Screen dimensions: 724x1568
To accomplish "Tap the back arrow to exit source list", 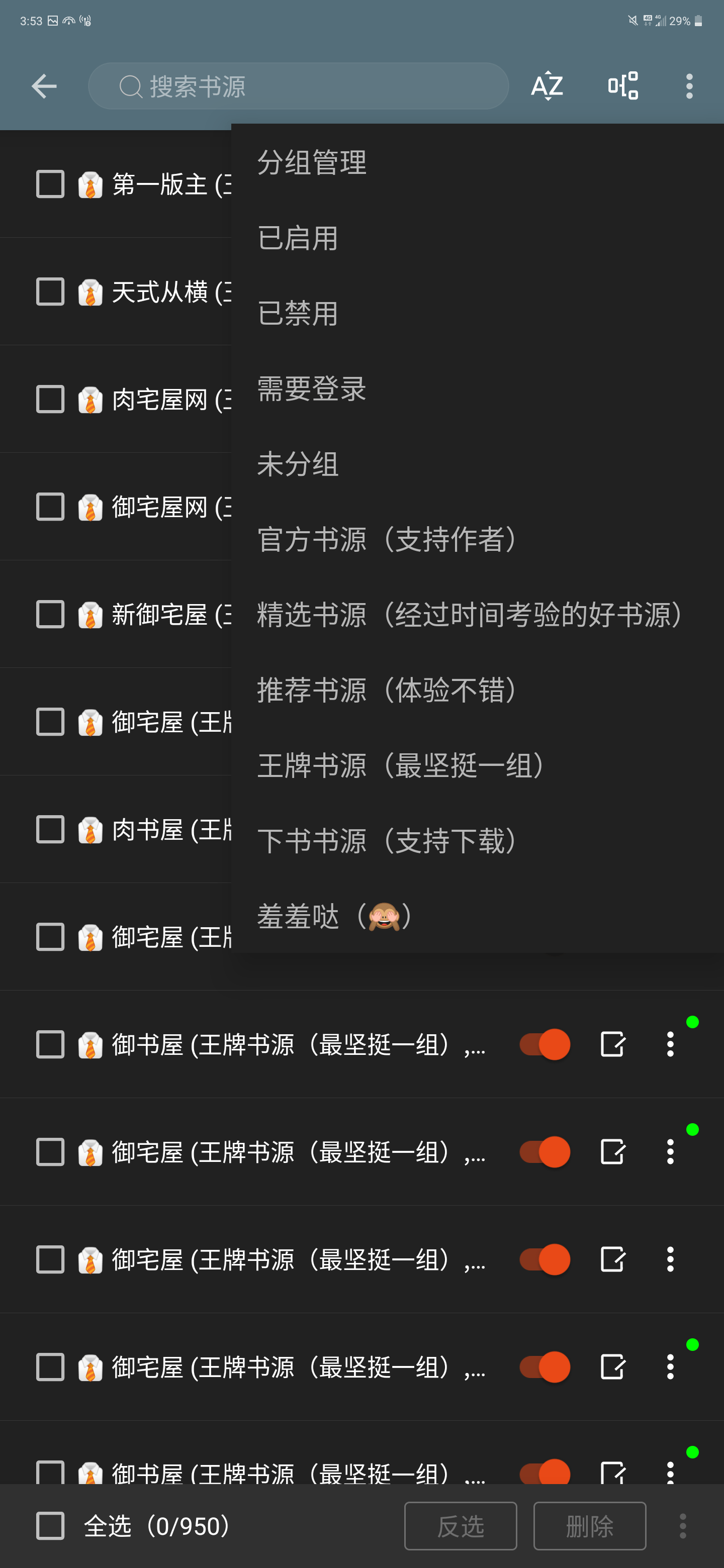I will click(44, 86).
